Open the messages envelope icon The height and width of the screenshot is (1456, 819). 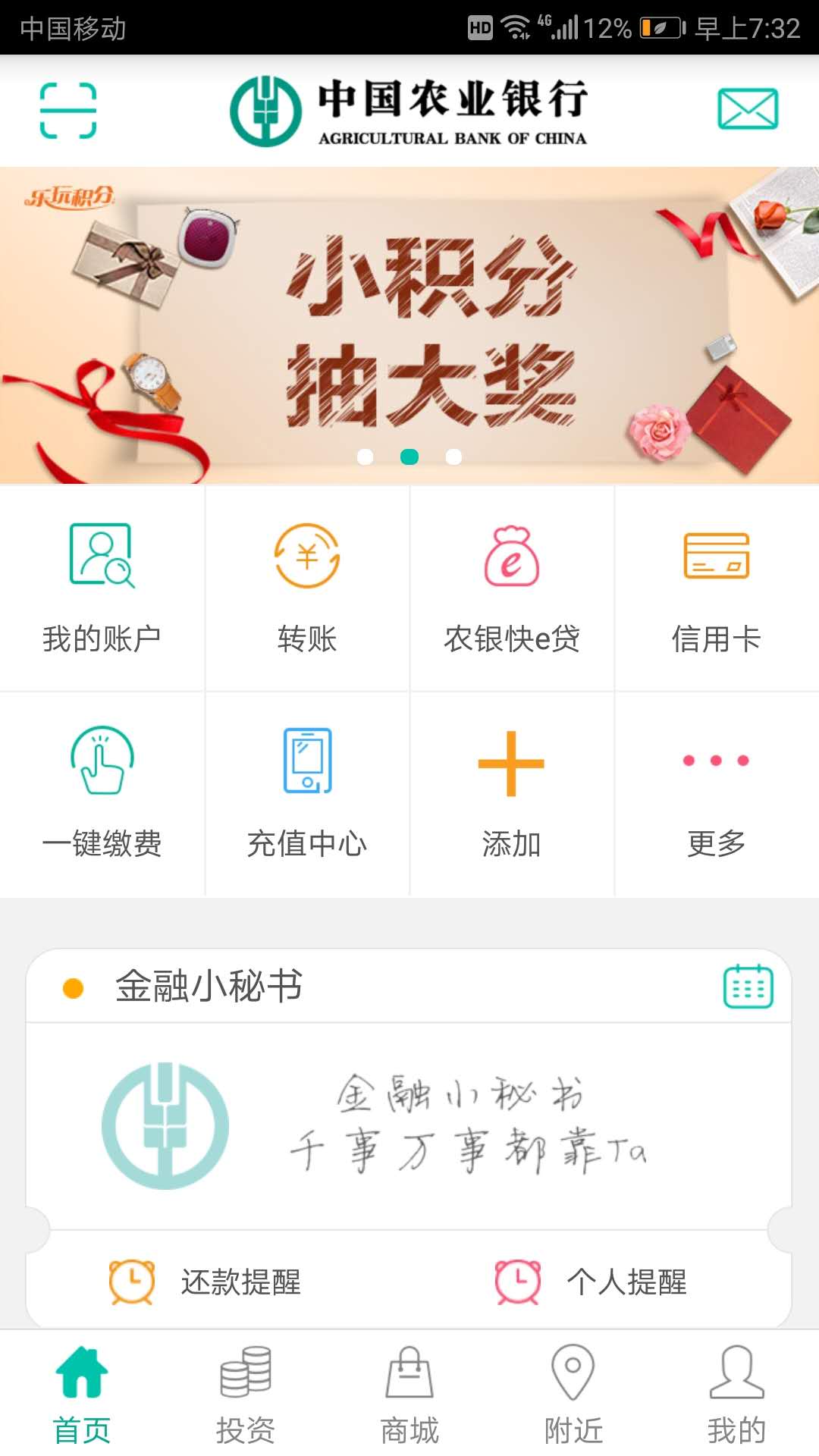tap(748, 109)
